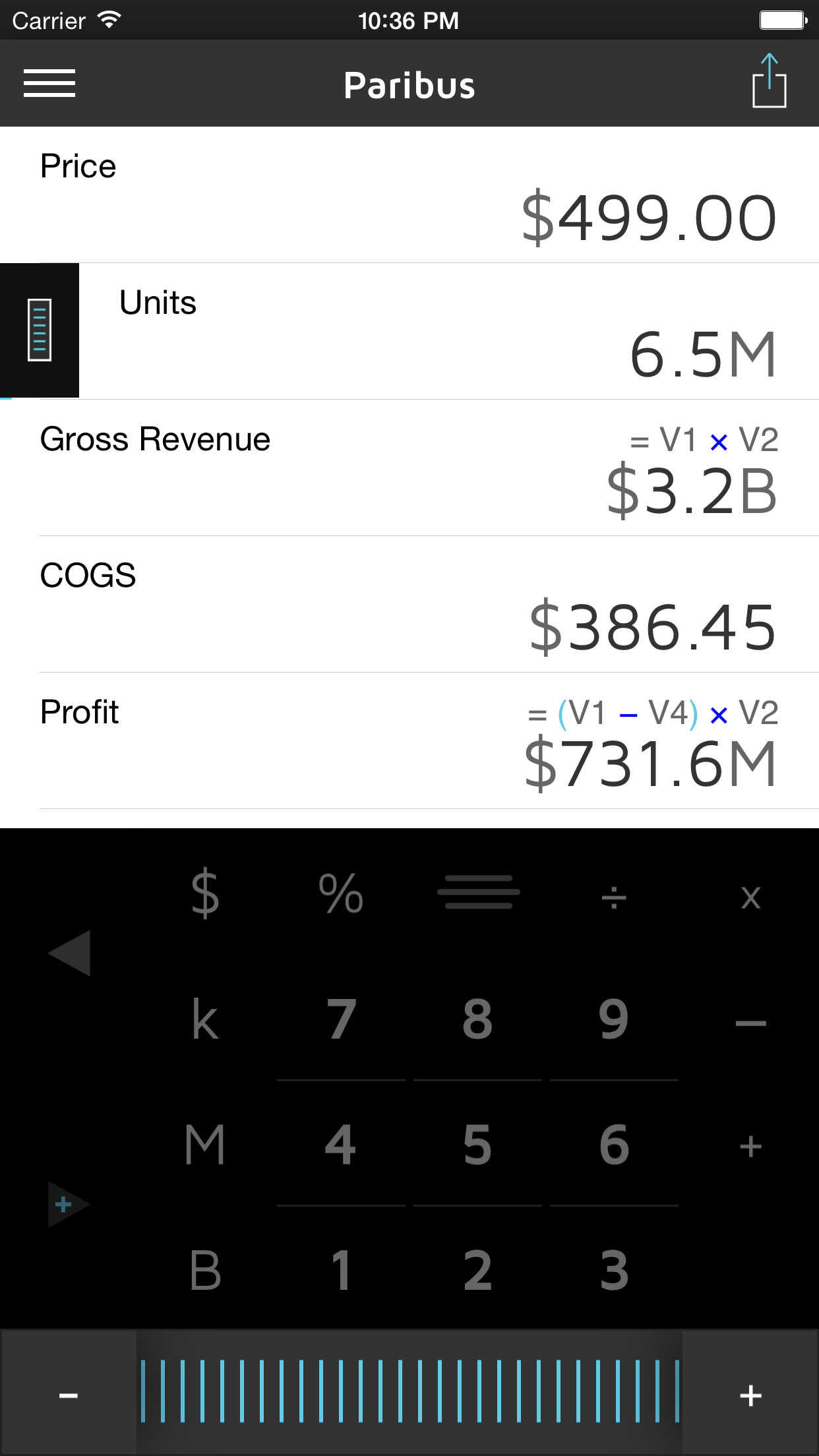The width and height of the screenshot is (819, 1456).
Task: Tap the B billions suffix key
Action: (205, 1270)
